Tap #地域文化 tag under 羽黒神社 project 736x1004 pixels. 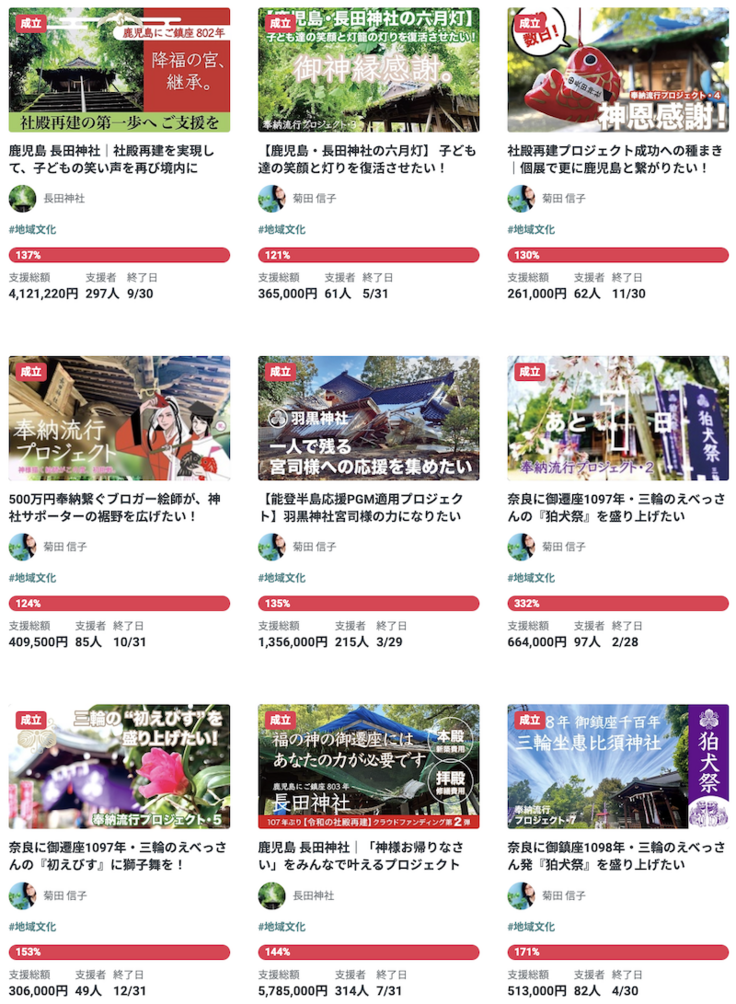click(x=282, y=577)
